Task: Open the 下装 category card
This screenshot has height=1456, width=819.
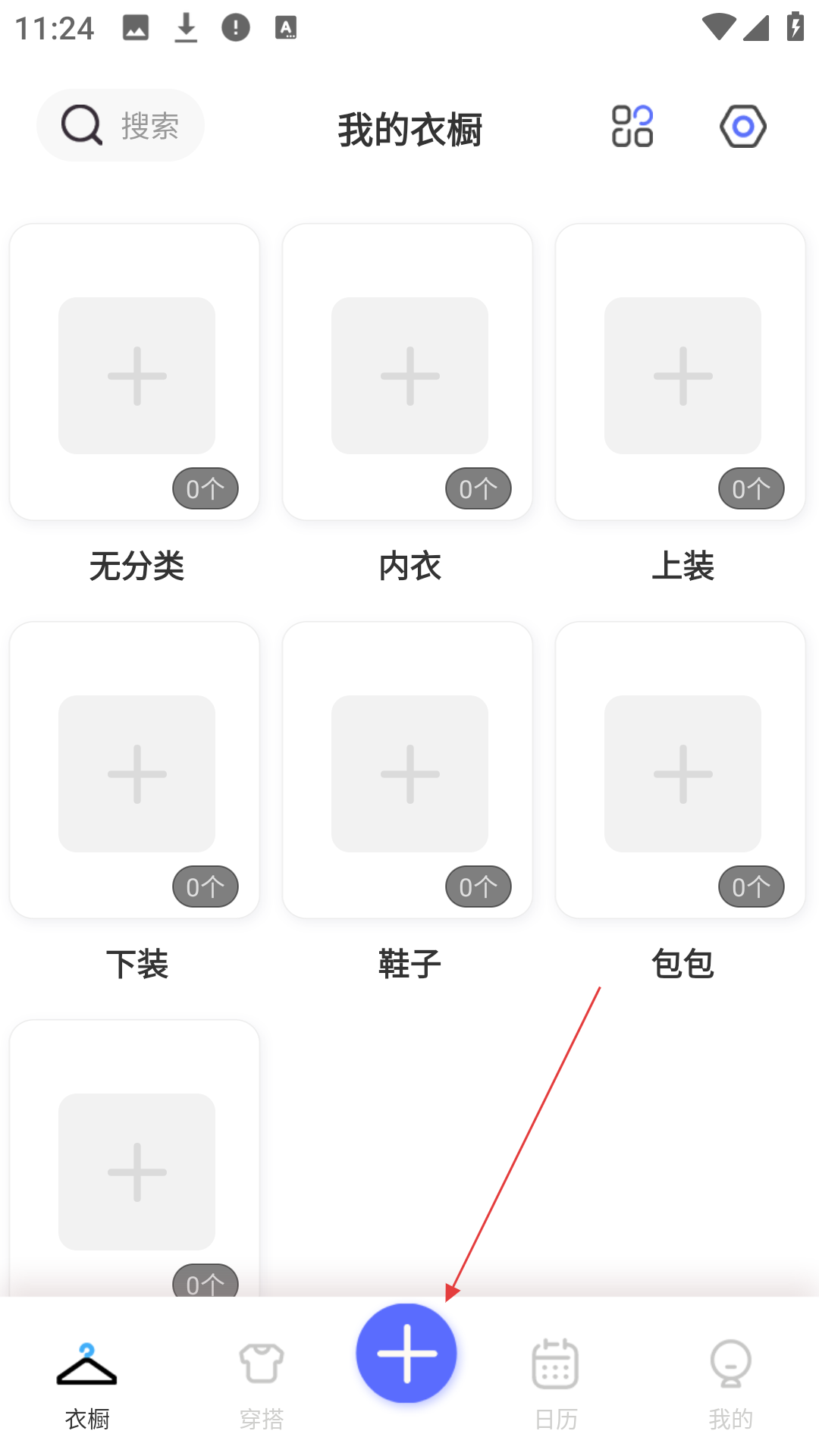Action: pyautogui.click(x=135, y=770)
